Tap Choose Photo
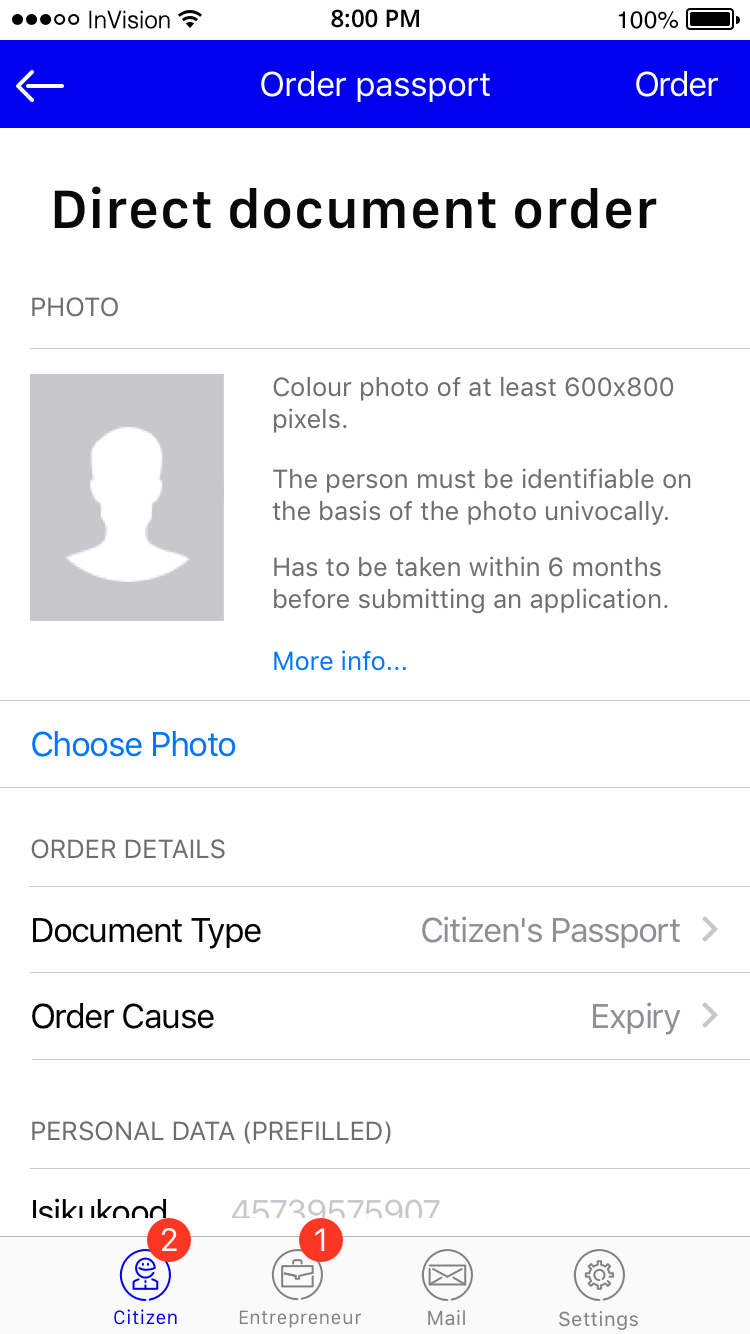750x1334 pixels. tap(134, 744)
